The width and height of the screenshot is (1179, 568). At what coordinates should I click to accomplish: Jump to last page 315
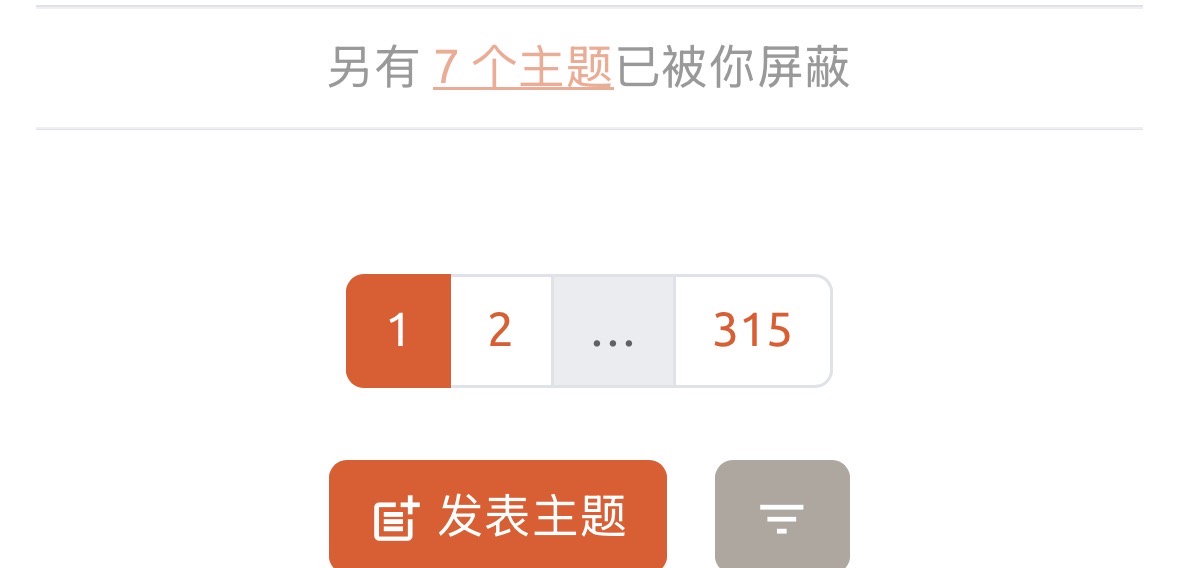click(x=752, y=331)
